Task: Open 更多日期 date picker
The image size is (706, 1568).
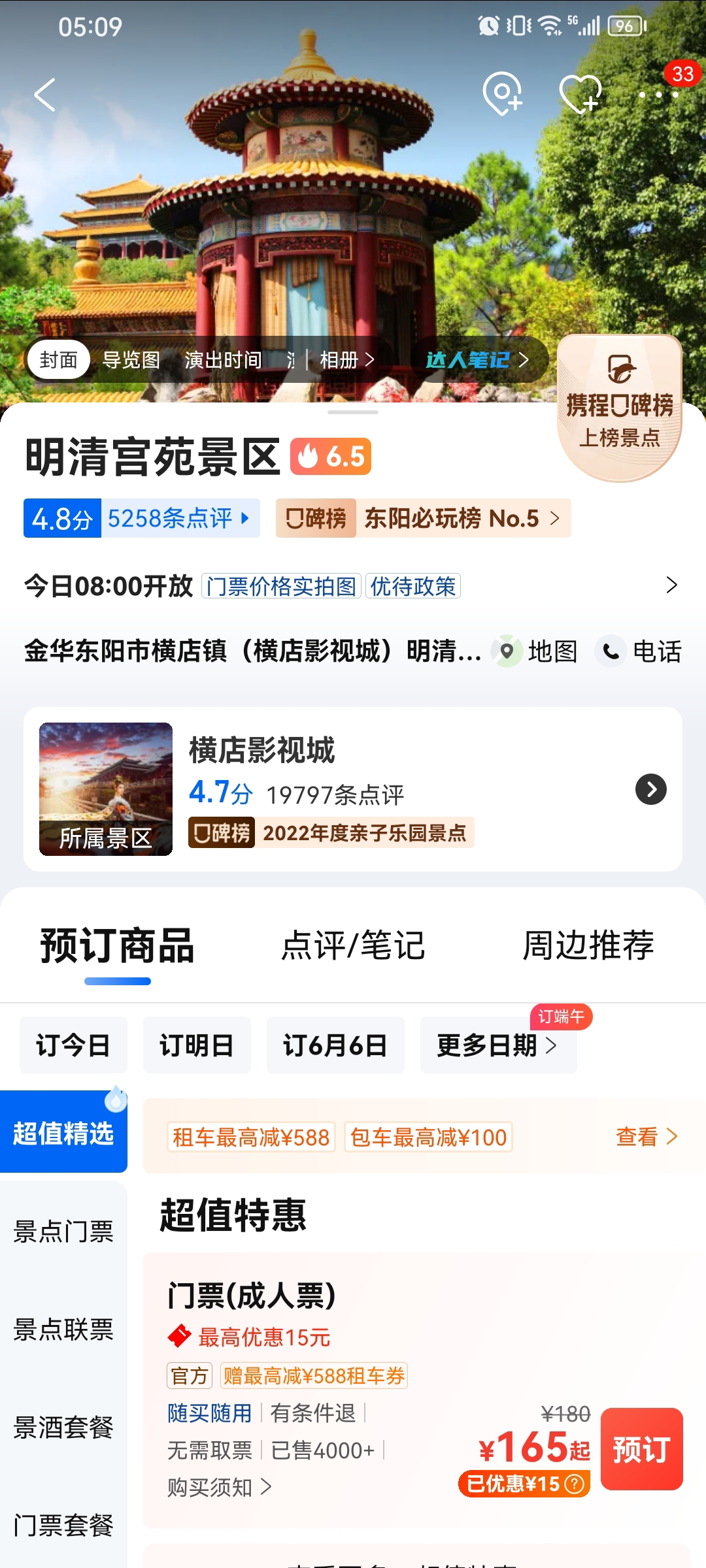Action: tap(497, 1045)
